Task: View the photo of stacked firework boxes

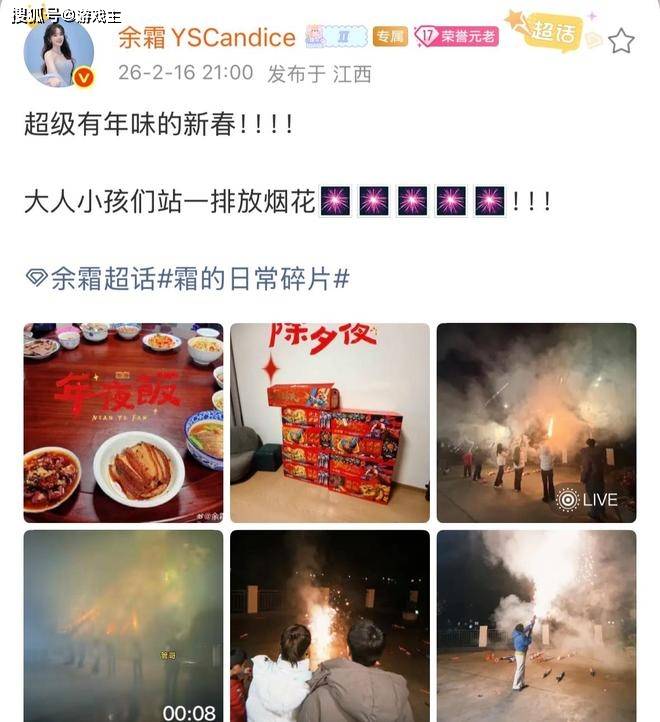Action: 329,422
